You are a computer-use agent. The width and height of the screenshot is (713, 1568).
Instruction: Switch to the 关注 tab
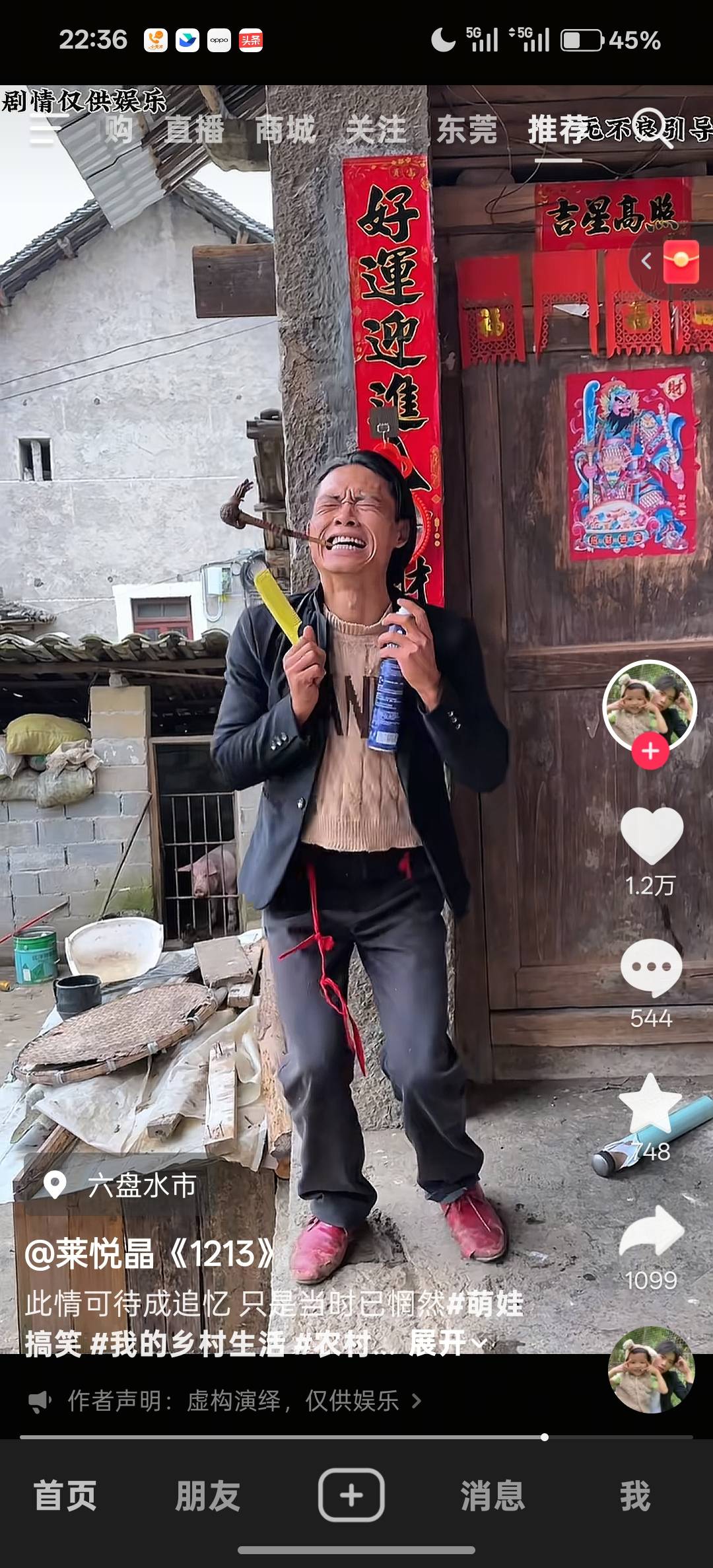[x=376, y=129]
